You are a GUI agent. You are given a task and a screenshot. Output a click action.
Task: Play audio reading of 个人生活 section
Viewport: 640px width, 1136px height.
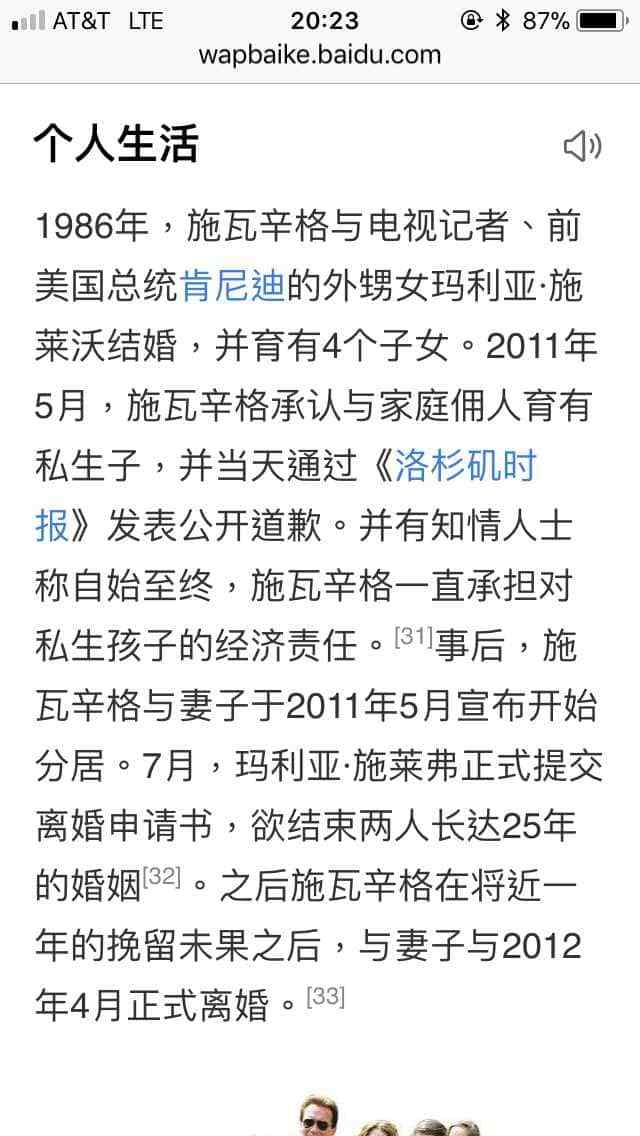(x=583, y=146)
